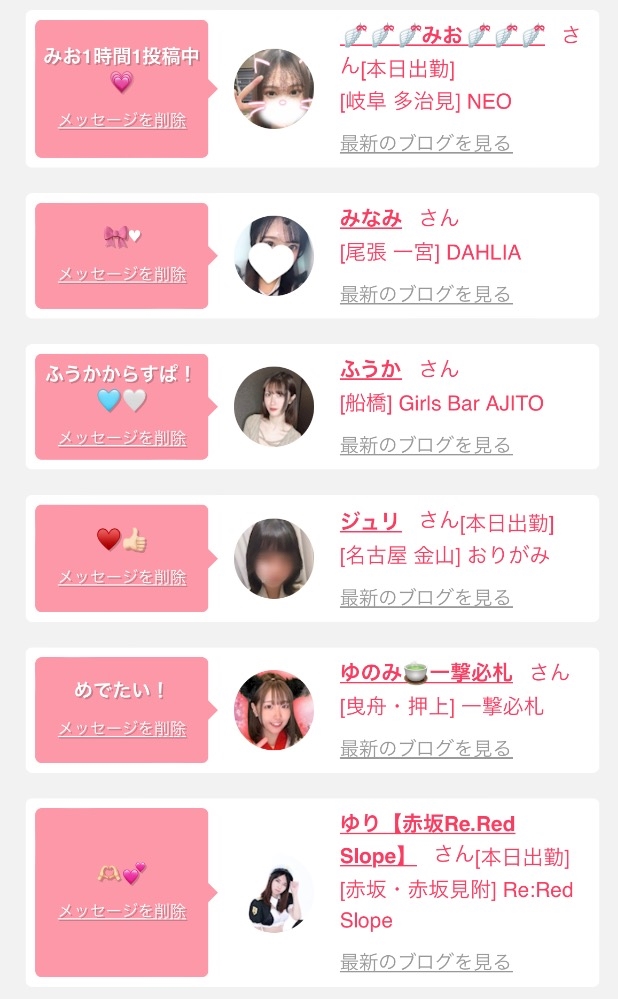Tap ゆのみ's round profile photo
Screen dimensions: 618x999
point(274,710)
